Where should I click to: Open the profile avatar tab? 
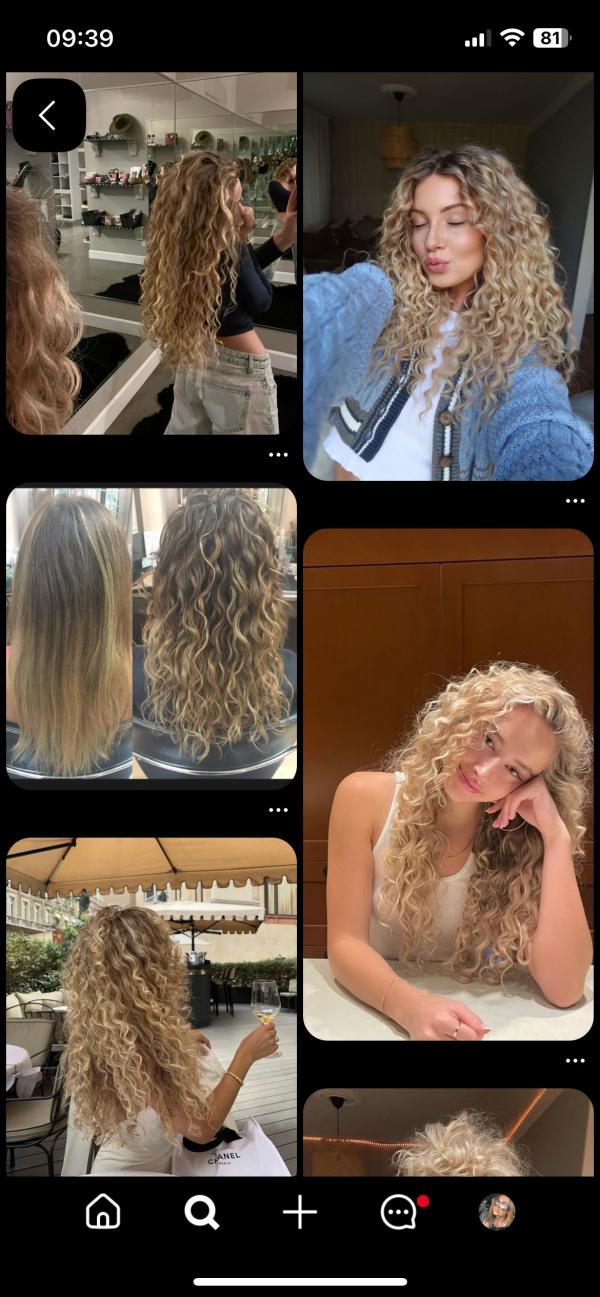(x=497, y=1212)
